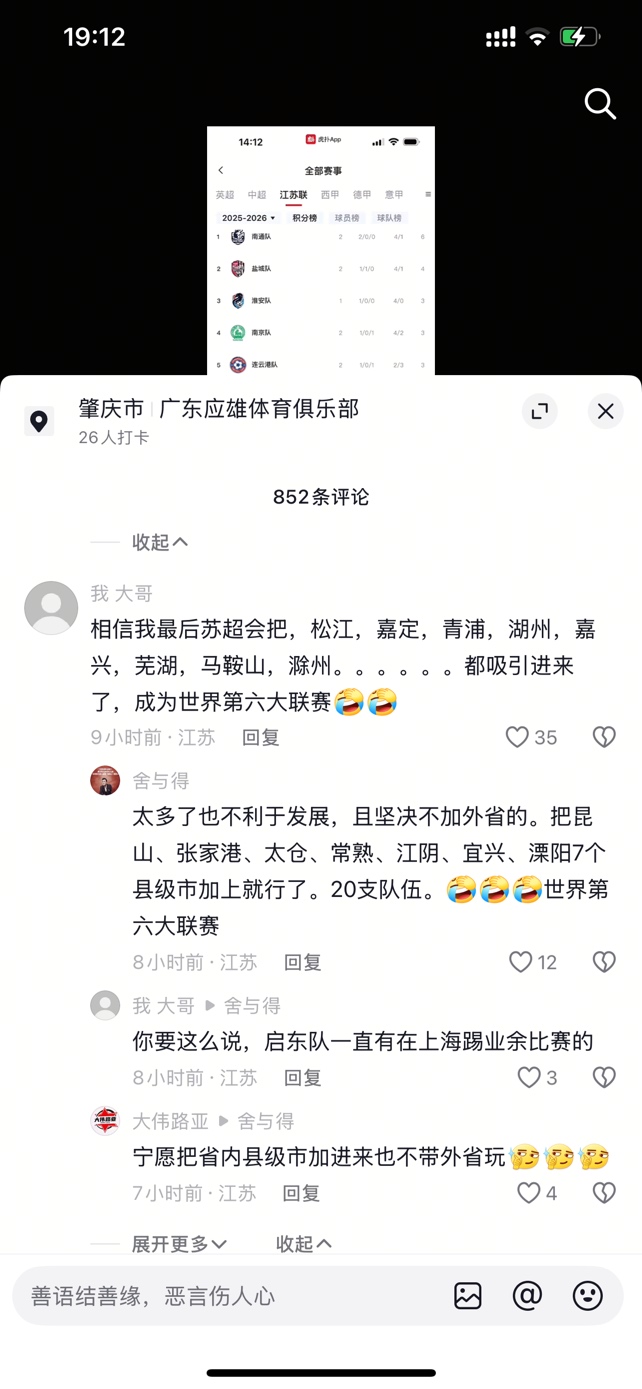Reply to 大伟路亚's comment
Screen dimensions: 642x1389
point(301,1193)
